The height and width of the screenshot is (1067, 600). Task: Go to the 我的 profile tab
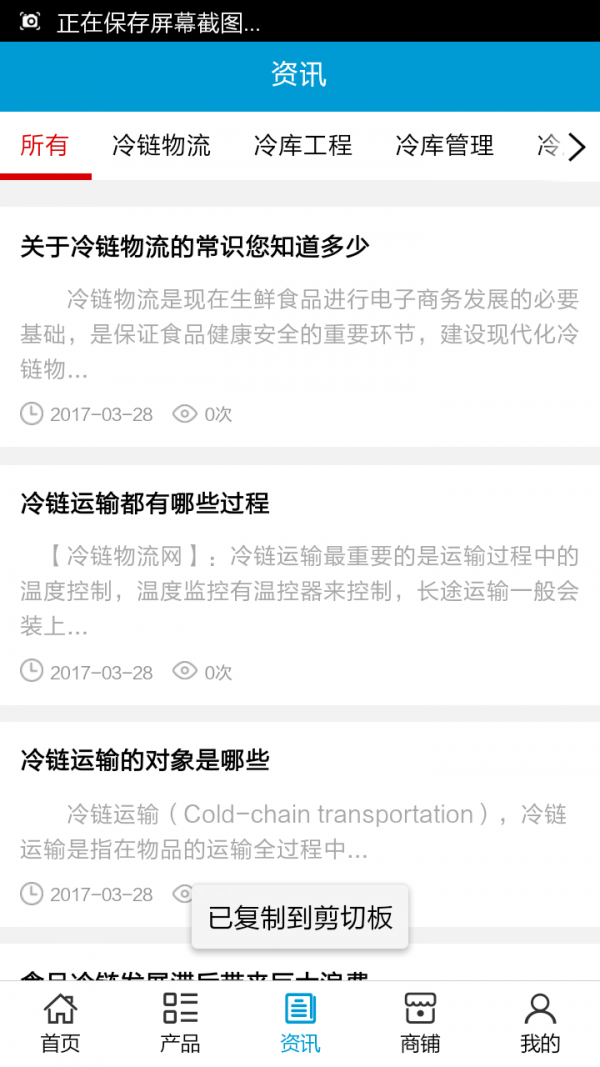(540, 1023)
